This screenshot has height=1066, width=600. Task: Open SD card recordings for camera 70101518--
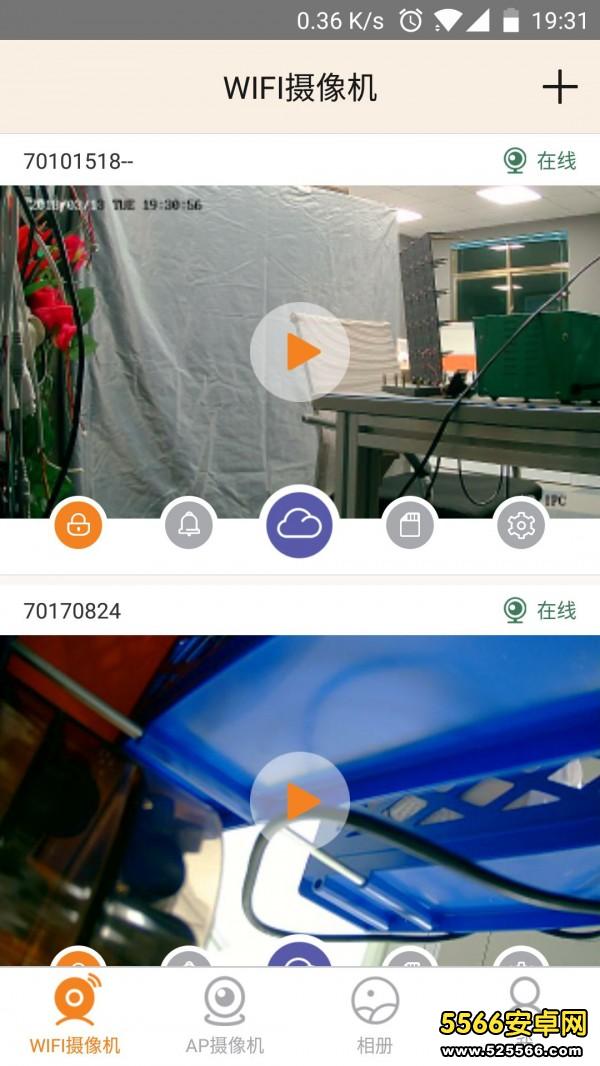point(410,525)
